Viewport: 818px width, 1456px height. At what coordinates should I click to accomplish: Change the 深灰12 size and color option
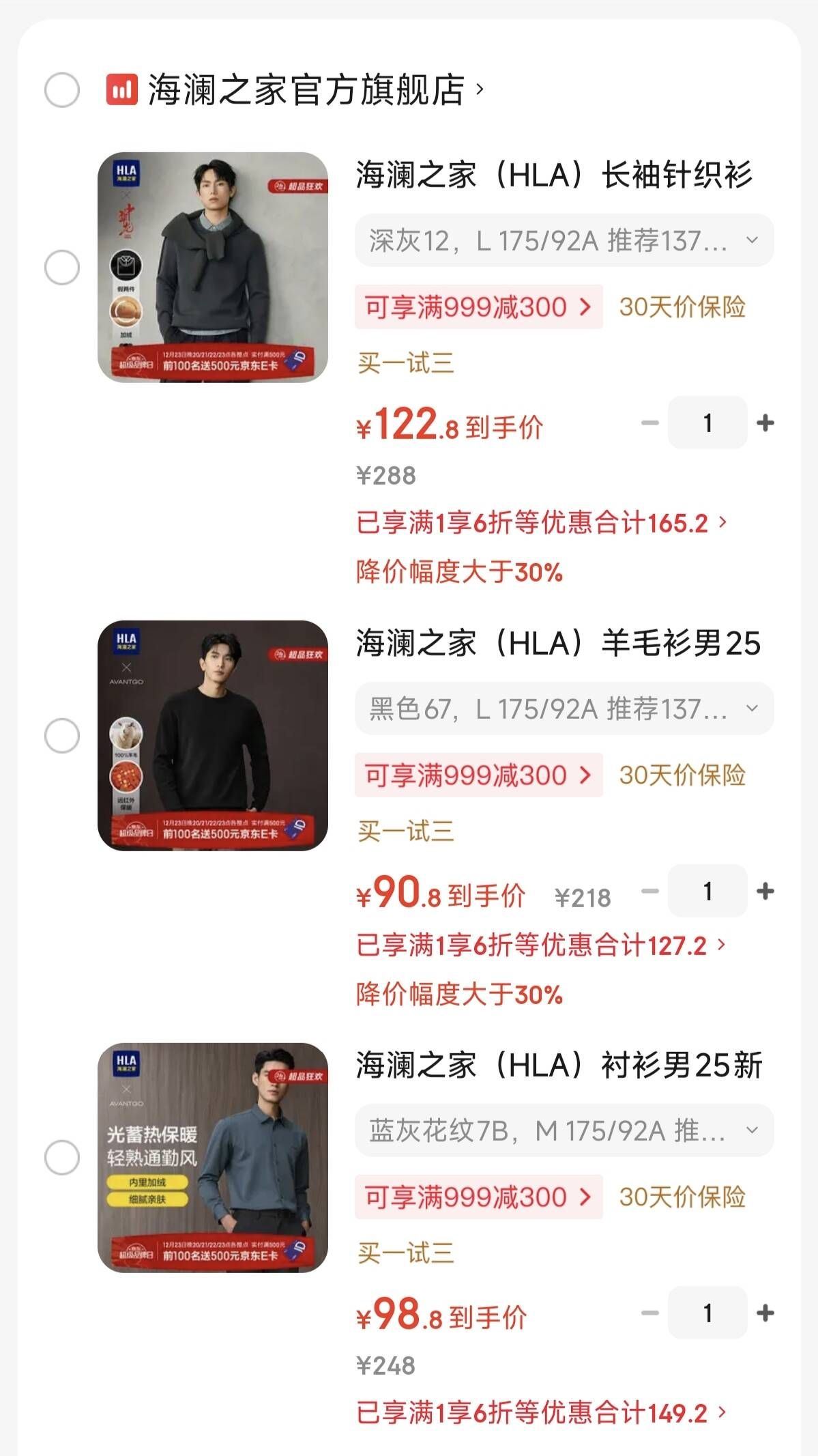tap(564, 240)
